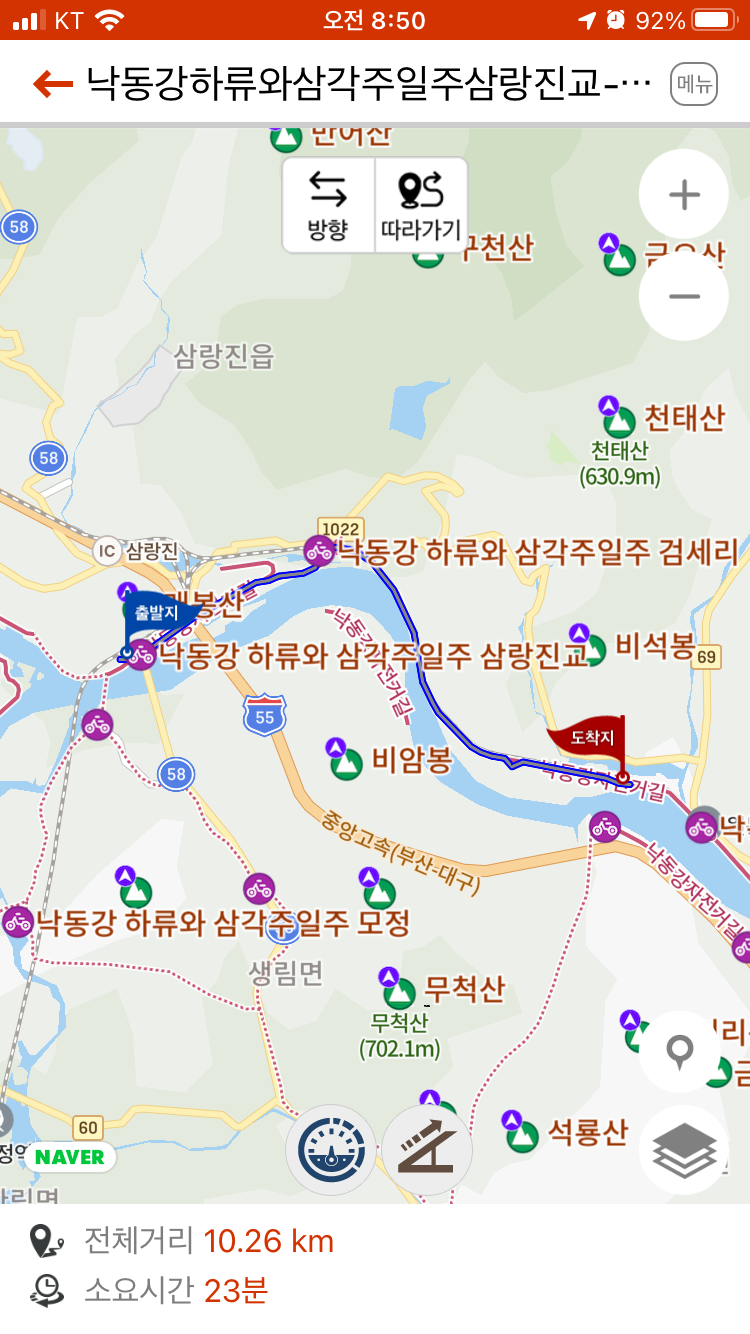
Task: Center map on my location pin
Action: point(682,1052)
